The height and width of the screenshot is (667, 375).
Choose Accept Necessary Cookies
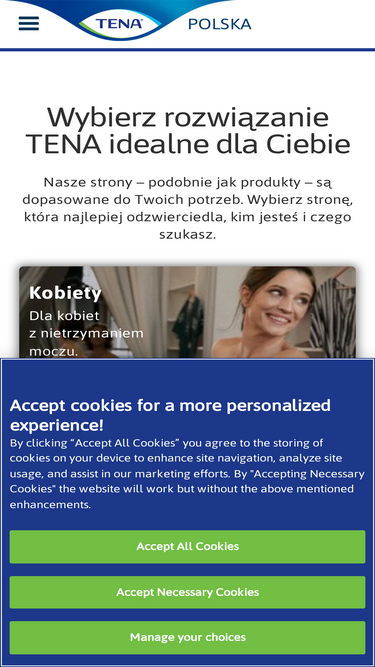point(188,592)
